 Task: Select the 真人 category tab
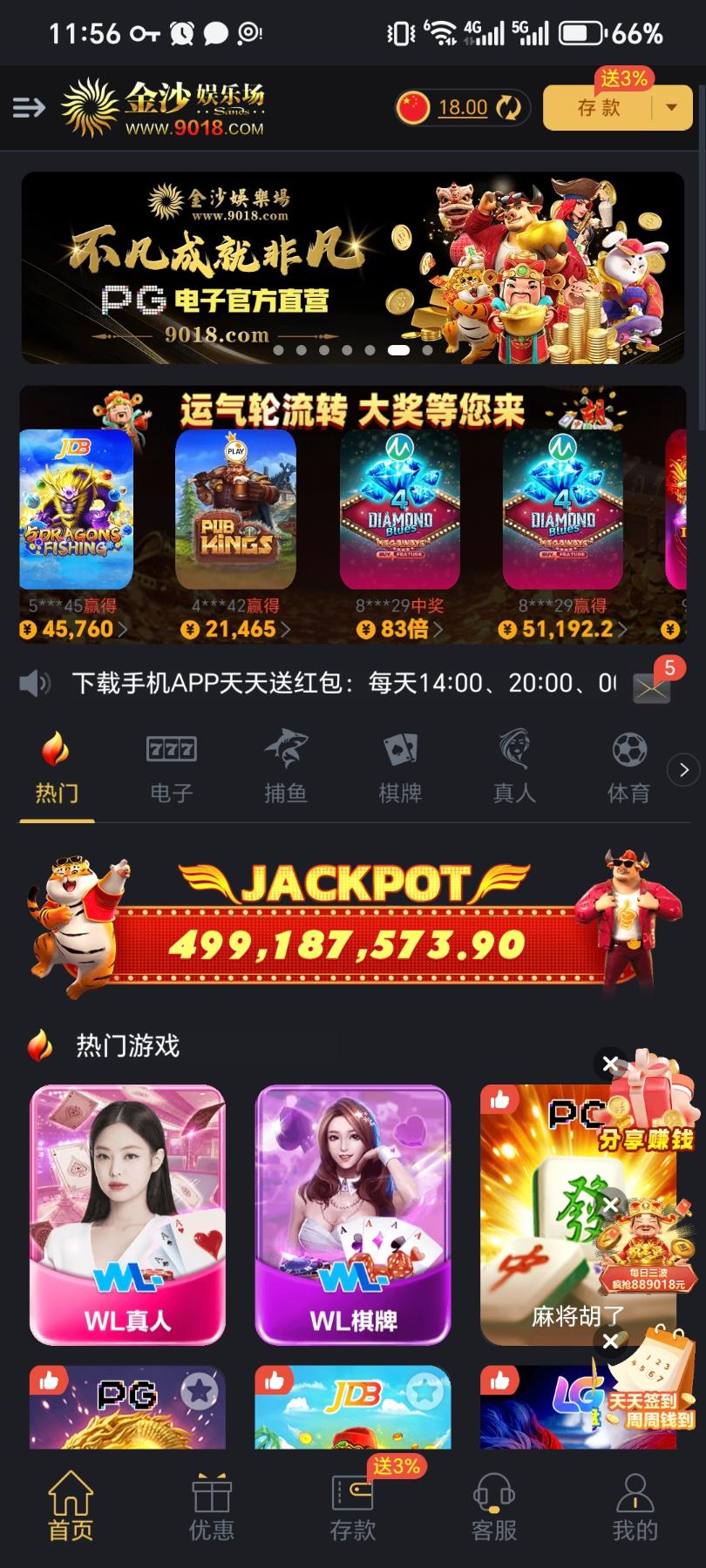point(514,767)
